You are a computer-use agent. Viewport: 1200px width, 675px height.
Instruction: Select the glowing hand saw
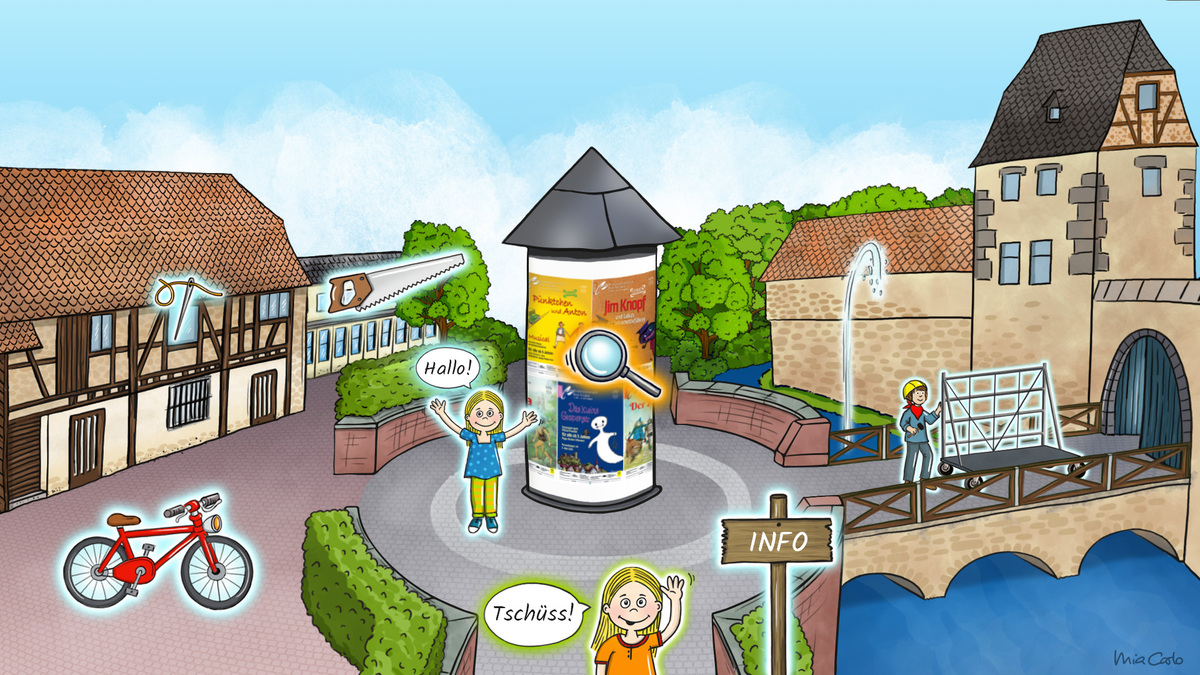(x=396, y=280)
